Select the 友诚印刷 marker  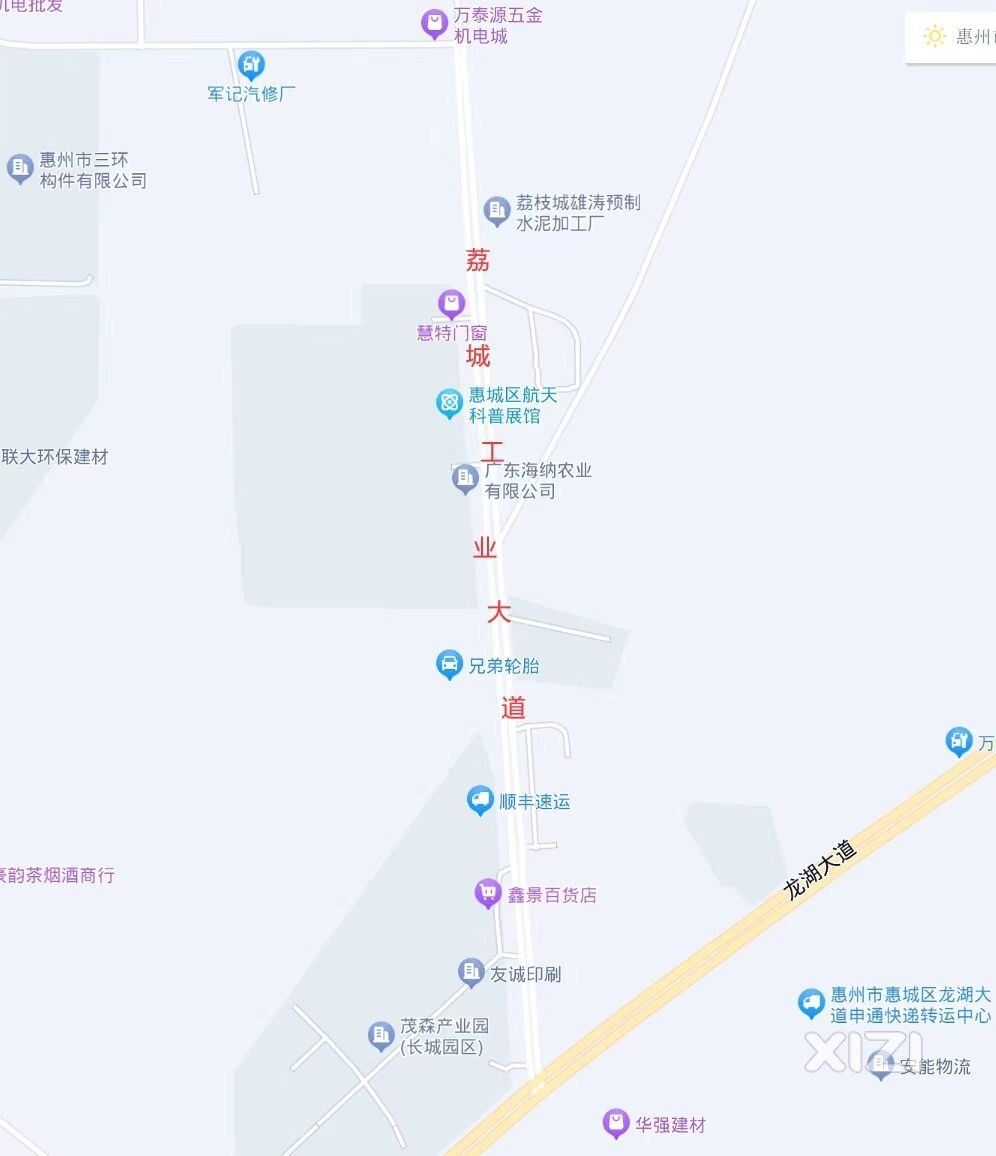[x=470, y=971]
